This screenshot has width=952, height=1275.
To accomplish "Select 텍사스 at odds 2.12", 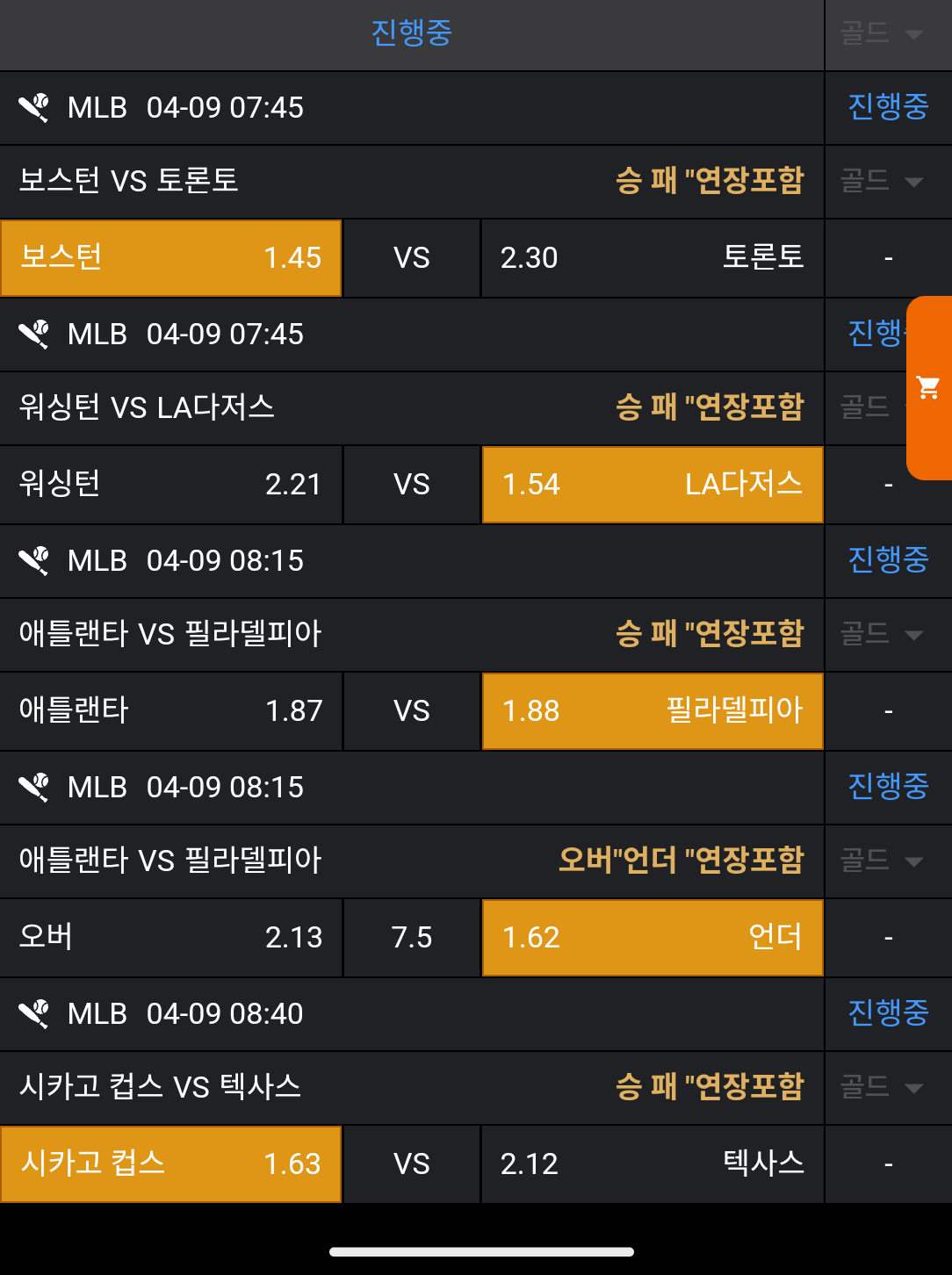I will click(x=653, y=1163).
